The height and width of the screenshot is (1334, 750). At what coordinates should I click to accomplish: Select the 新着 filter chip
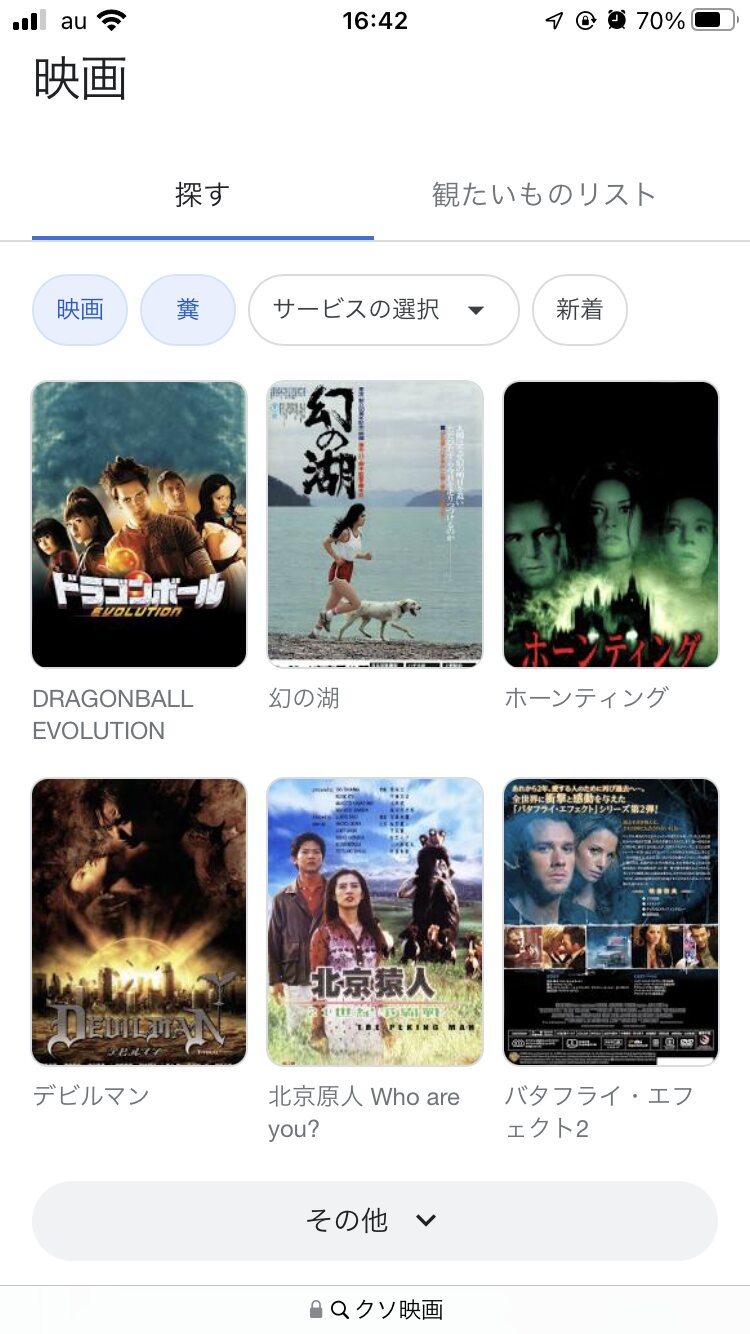(580, 310)
